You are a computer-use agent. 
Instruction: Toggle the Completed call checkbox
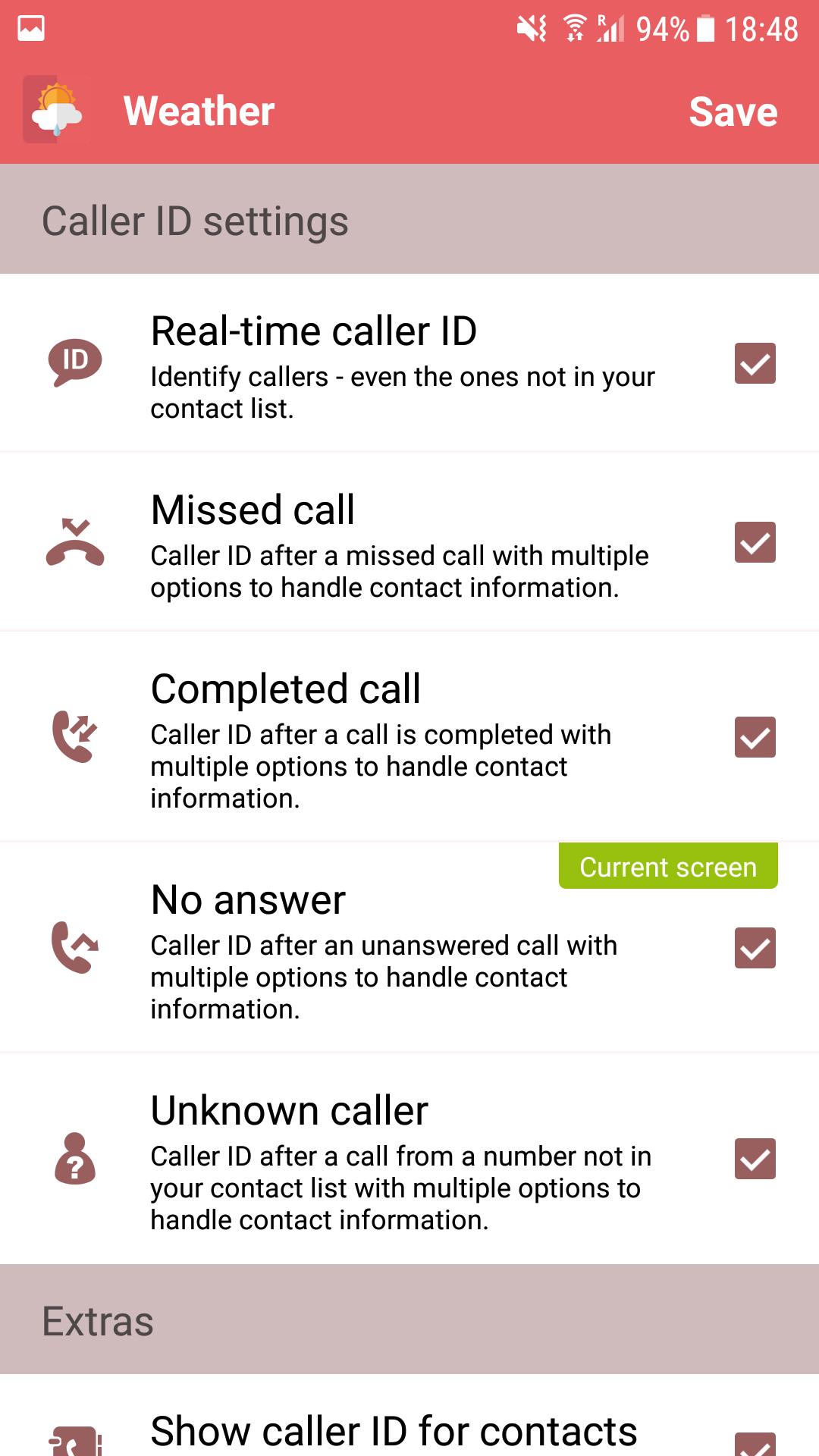pos(755,737)
